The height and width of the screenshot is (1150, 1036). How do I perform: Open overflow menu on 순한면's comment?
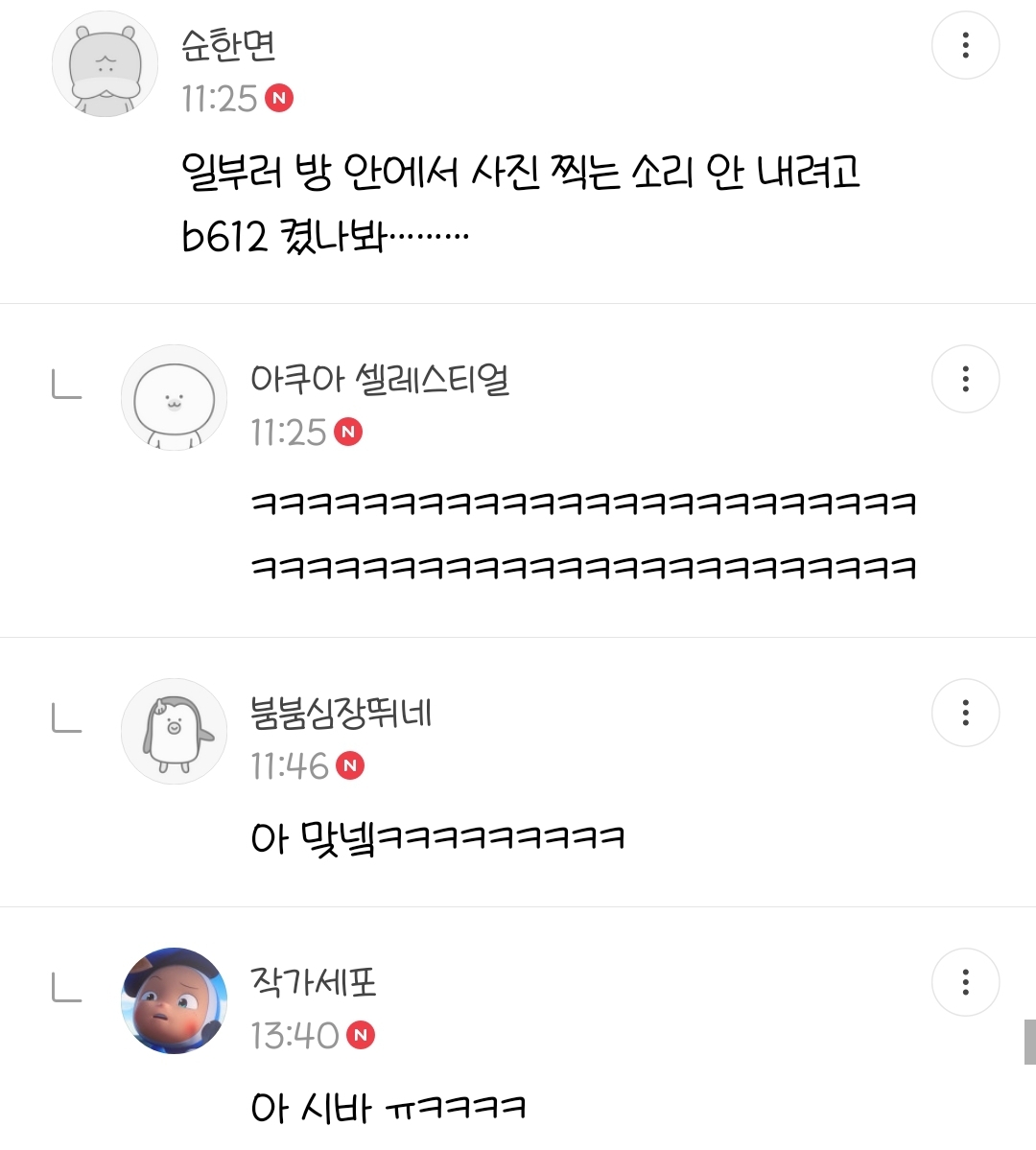click(x=965, y=45)
